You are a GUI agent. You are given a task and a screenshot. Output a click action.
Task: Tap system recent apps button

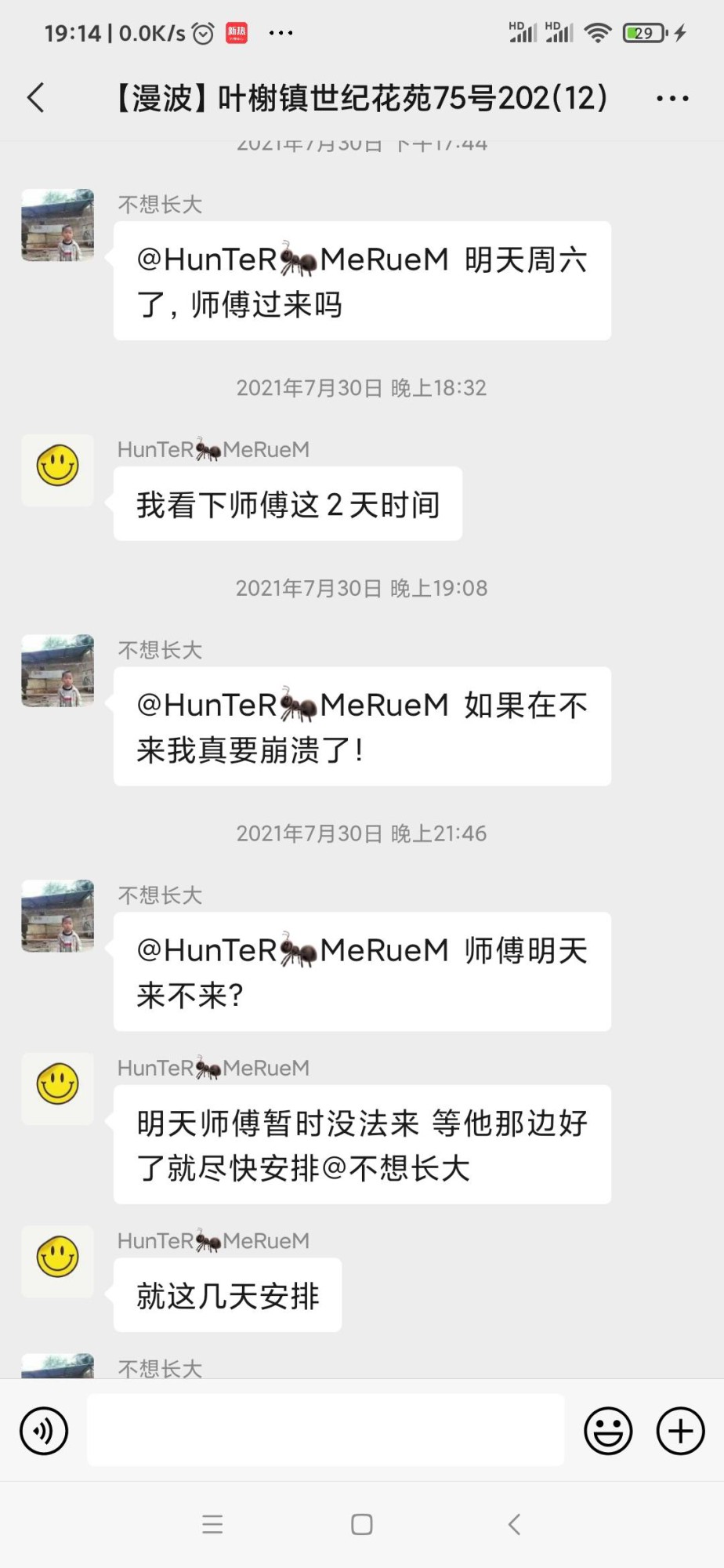pyautogui.click(x=212, y=1524)
